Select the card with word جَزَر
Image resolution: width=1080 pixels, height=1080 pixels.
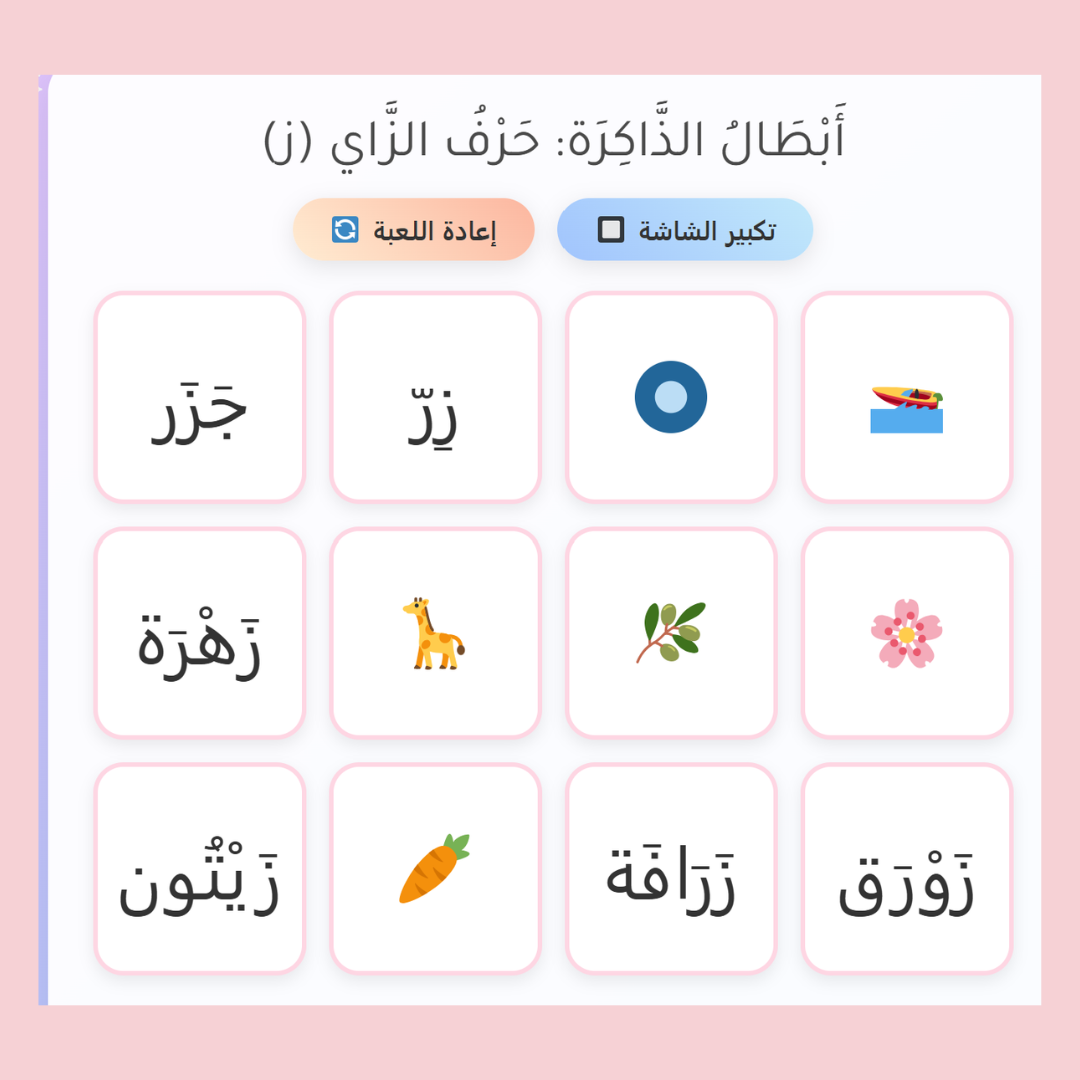pyautogui.click(x=200, y=397)
